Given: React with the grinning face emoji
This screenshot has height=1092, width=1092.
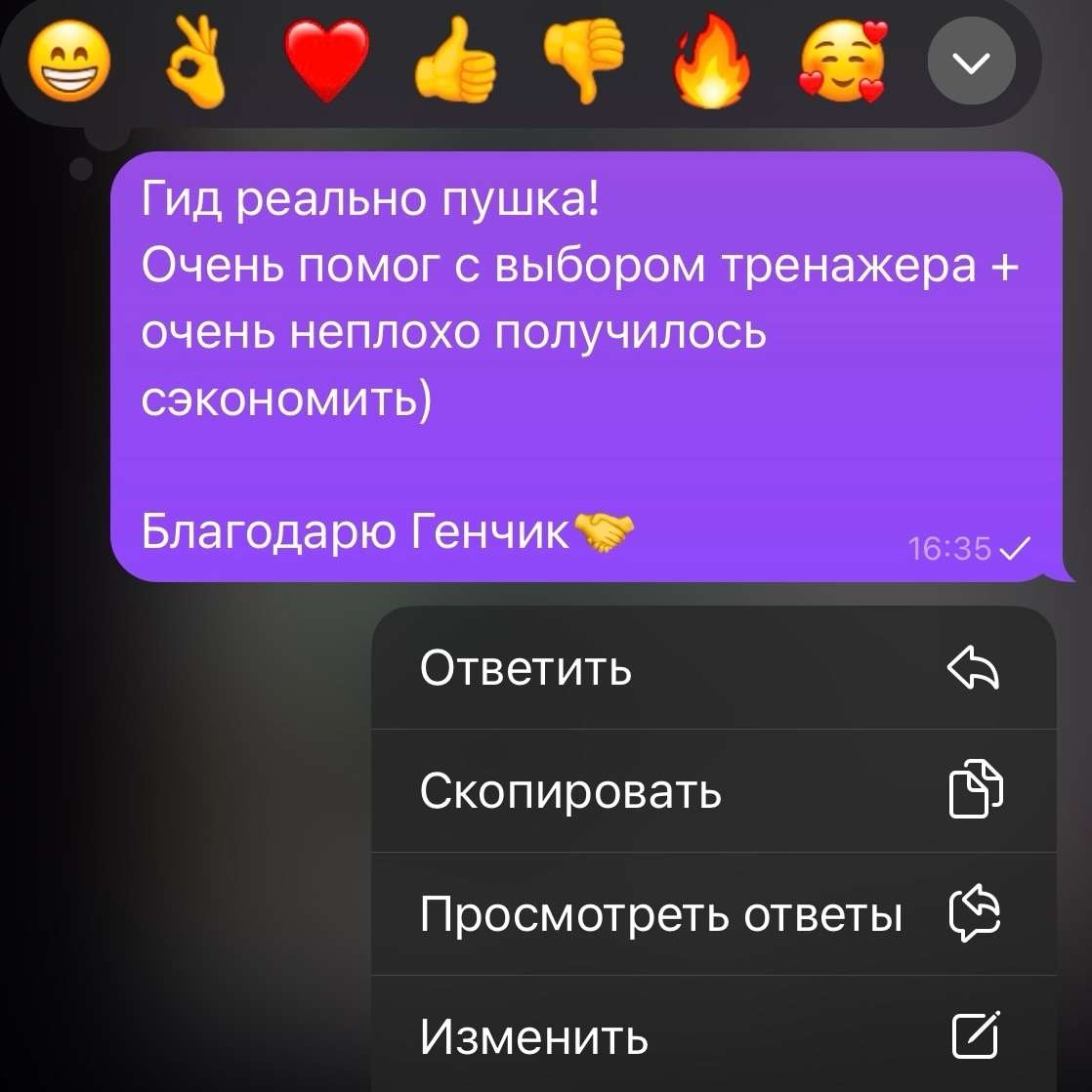Looking at the screenshot, I should click(68, 63).
